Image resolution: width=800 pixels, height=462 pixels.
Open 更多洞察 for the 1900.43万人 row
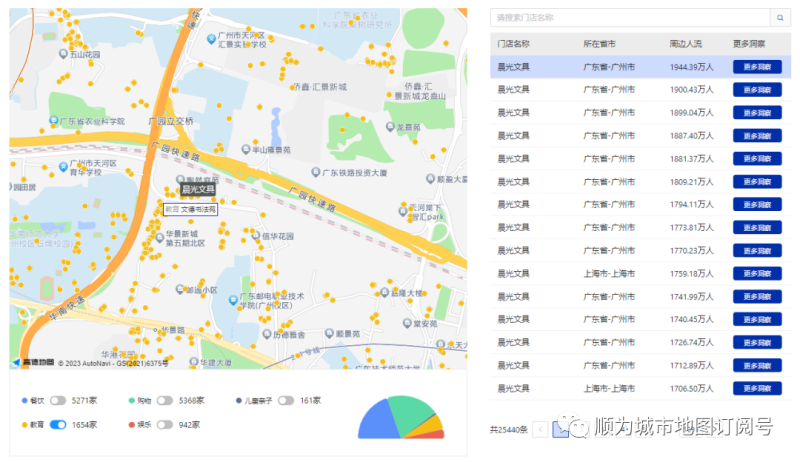[x=757, y=90]
